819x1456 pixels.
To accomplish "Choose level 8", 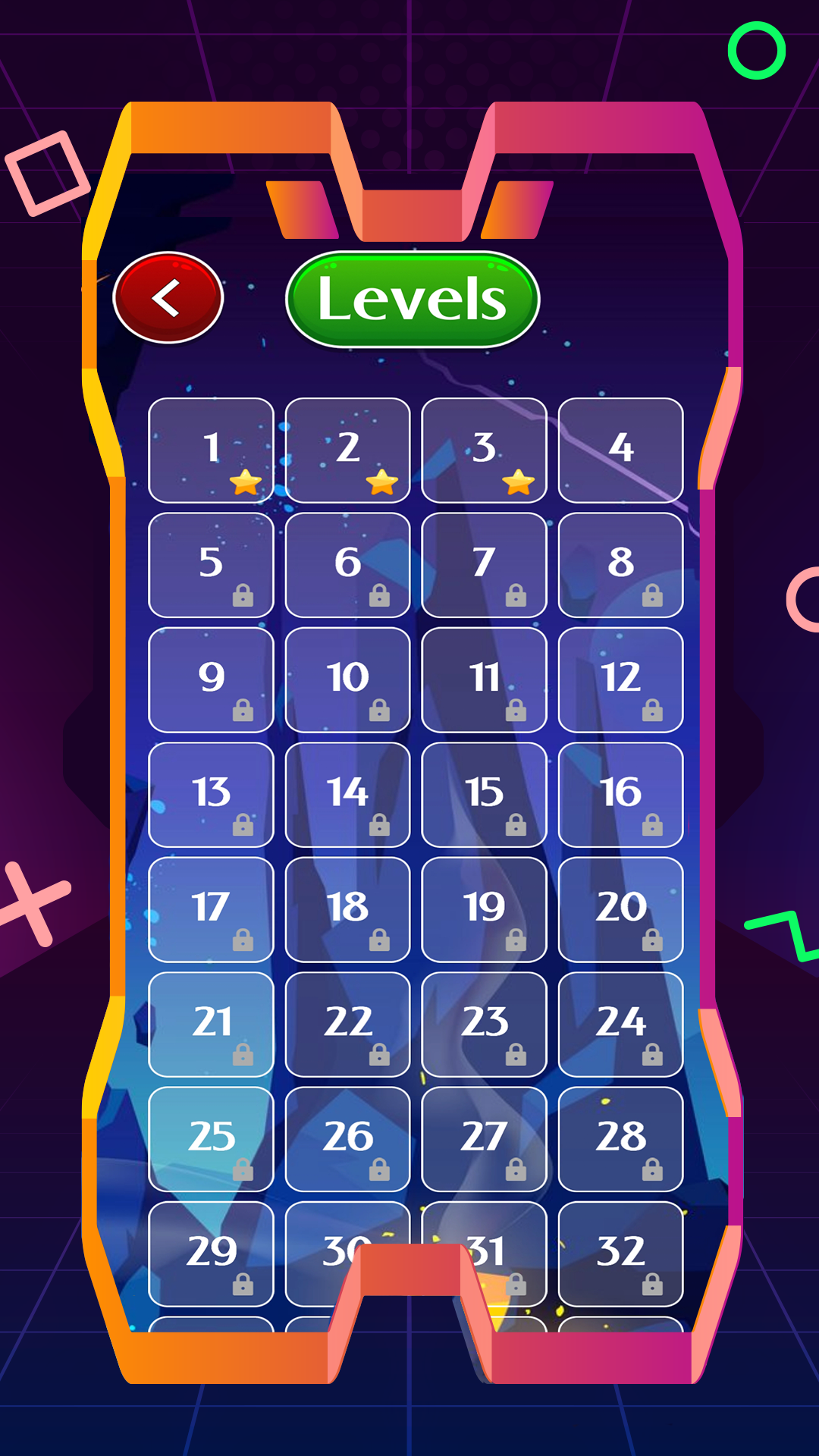I will coord(620,565).
